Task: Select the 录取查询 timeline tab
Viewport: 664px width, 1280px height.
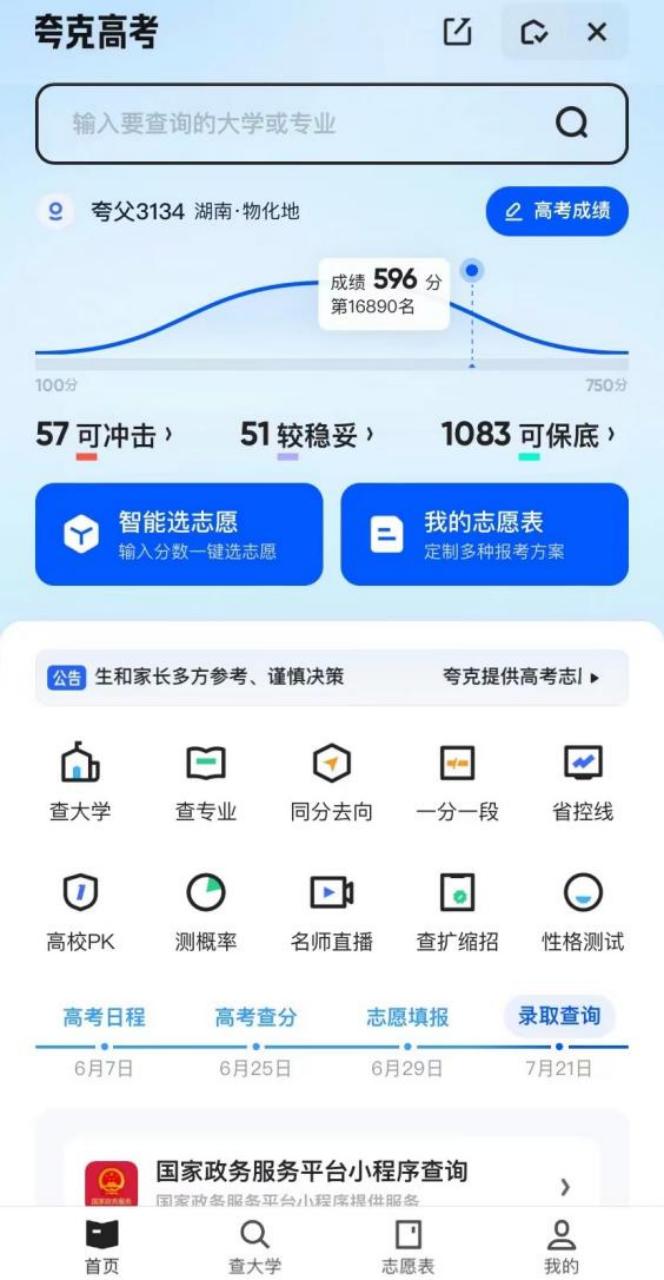Action: click(x=559, y=1017)
